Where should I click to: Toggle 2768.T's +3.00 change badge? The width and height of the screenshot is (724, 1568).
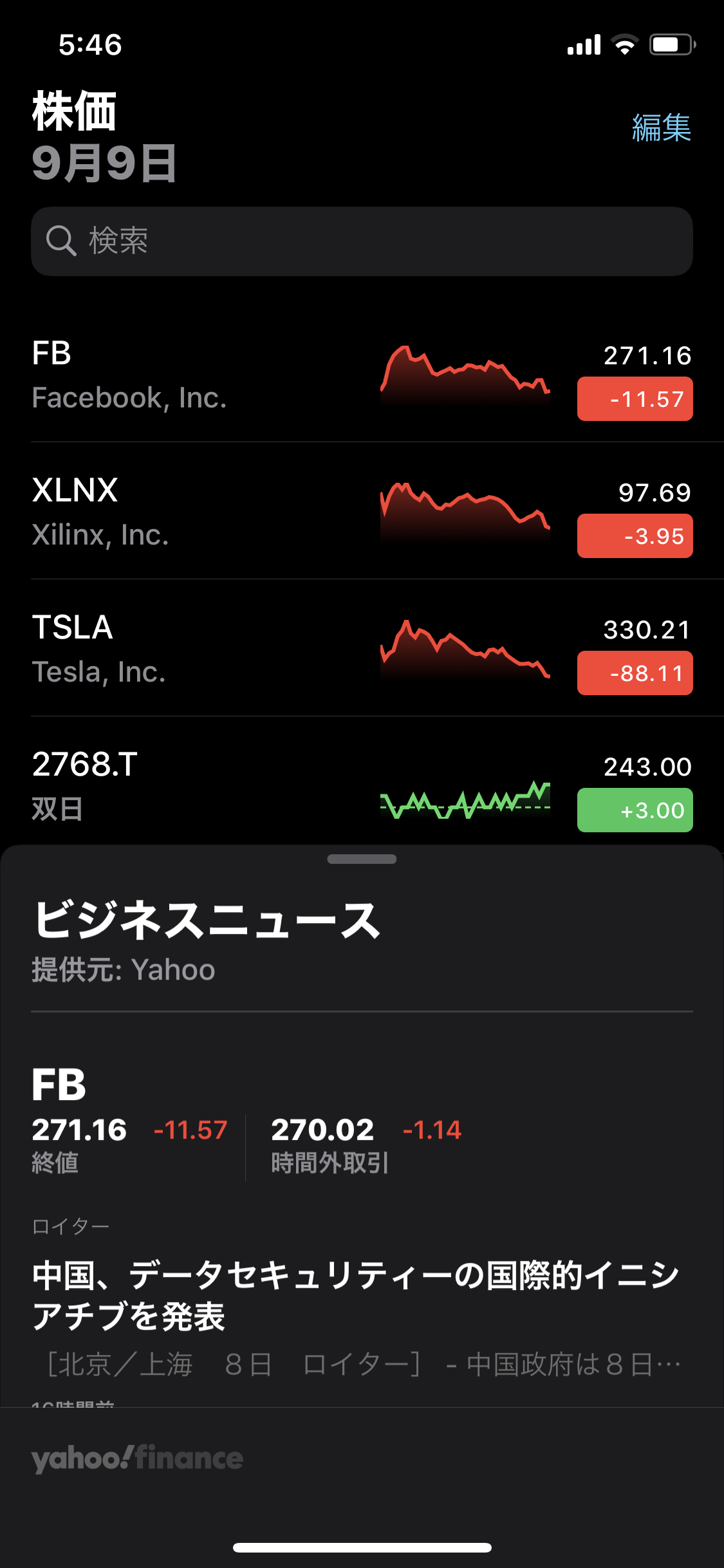[635, 810]
